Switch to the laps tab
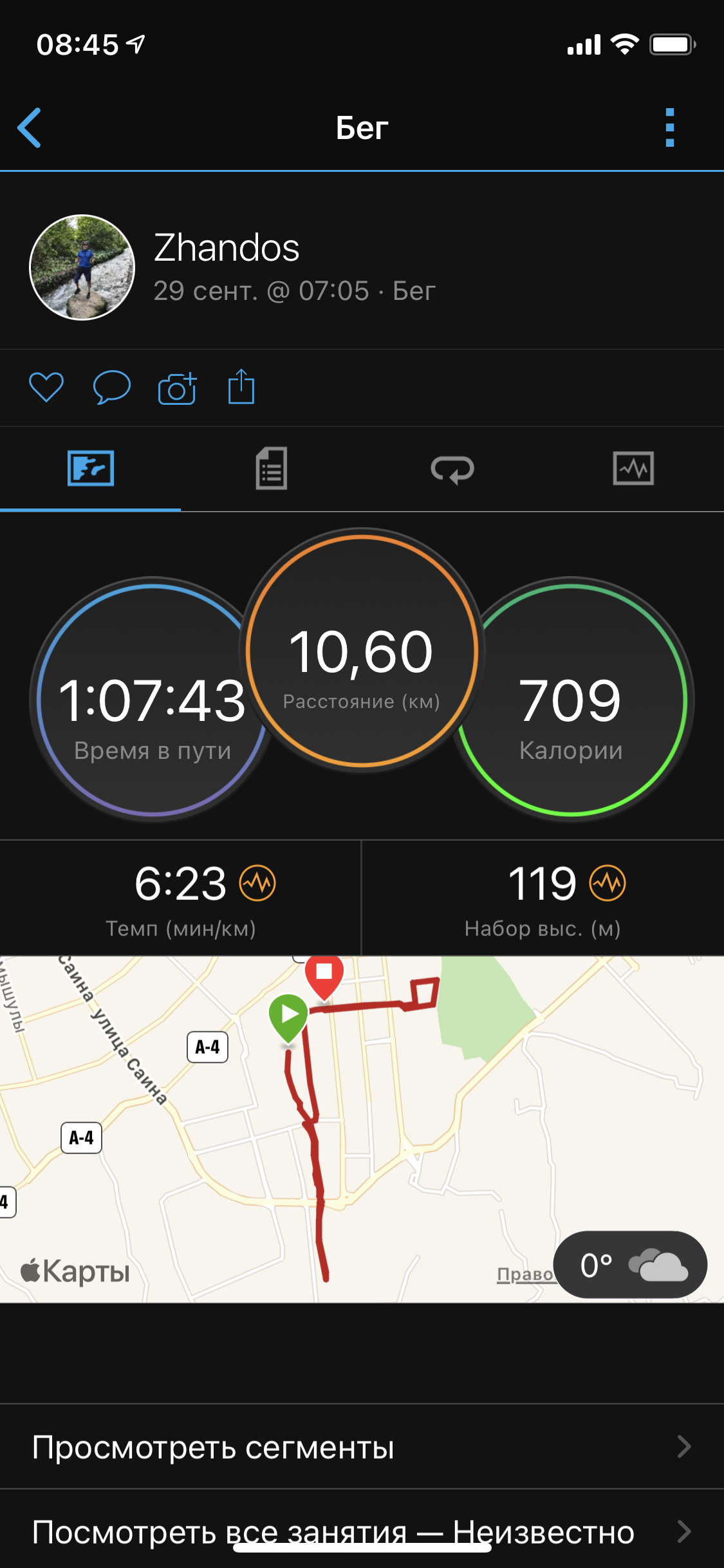Image resolution: width=724 pixels, height=1568 pixels. click(452, 469)
